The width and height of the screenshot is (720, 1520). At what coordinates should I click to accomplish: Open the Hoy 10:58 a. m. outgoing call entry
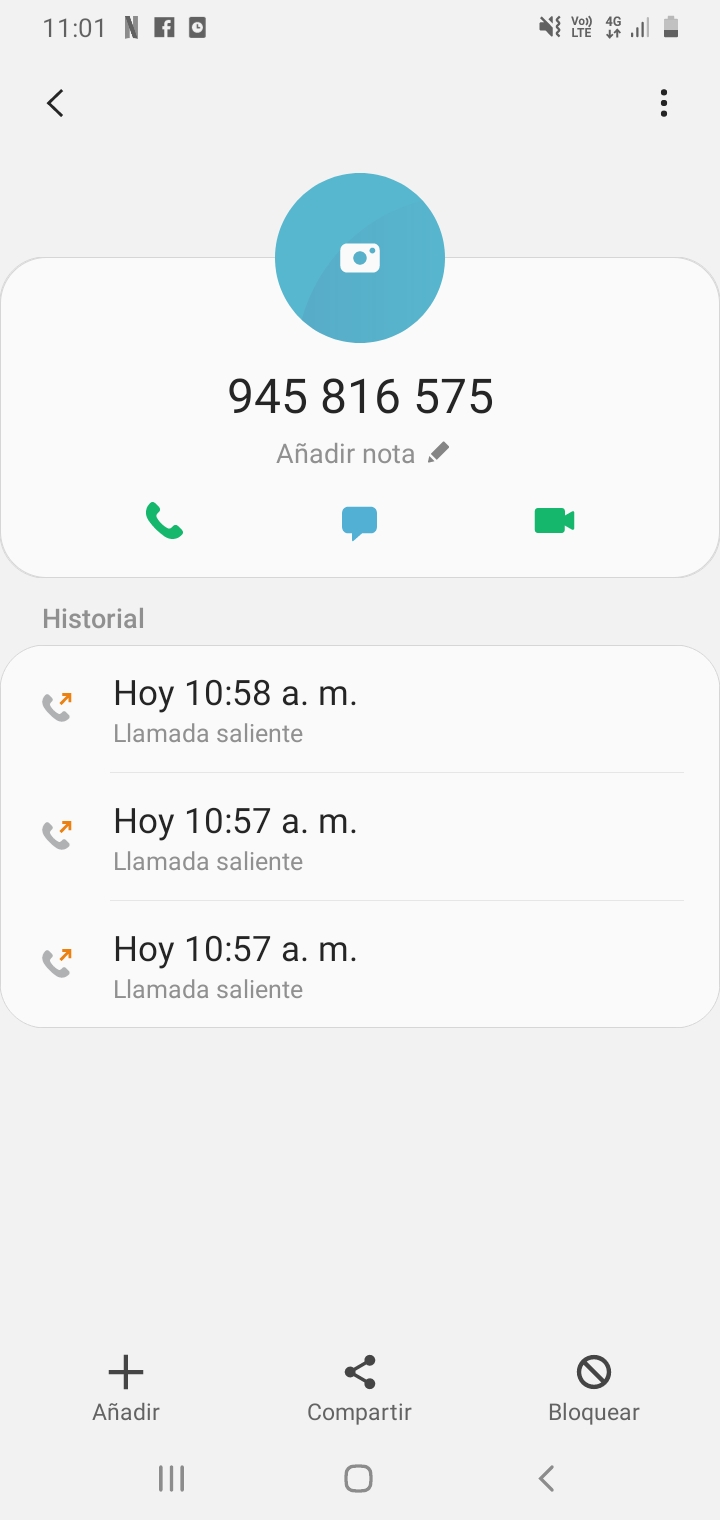pos(360,710)
